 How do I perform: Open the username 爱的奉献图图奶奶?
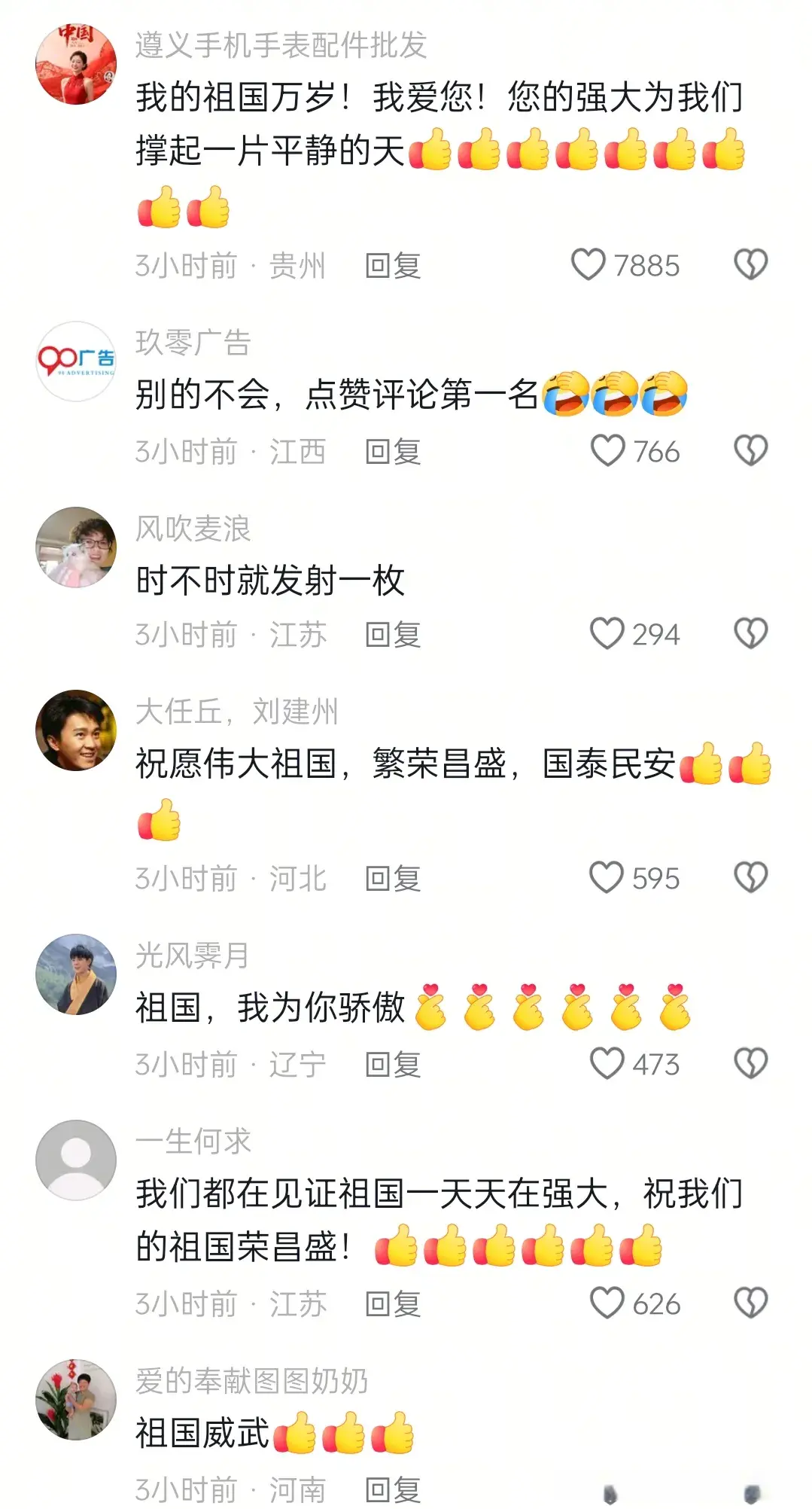click(x=251, y=1381)
